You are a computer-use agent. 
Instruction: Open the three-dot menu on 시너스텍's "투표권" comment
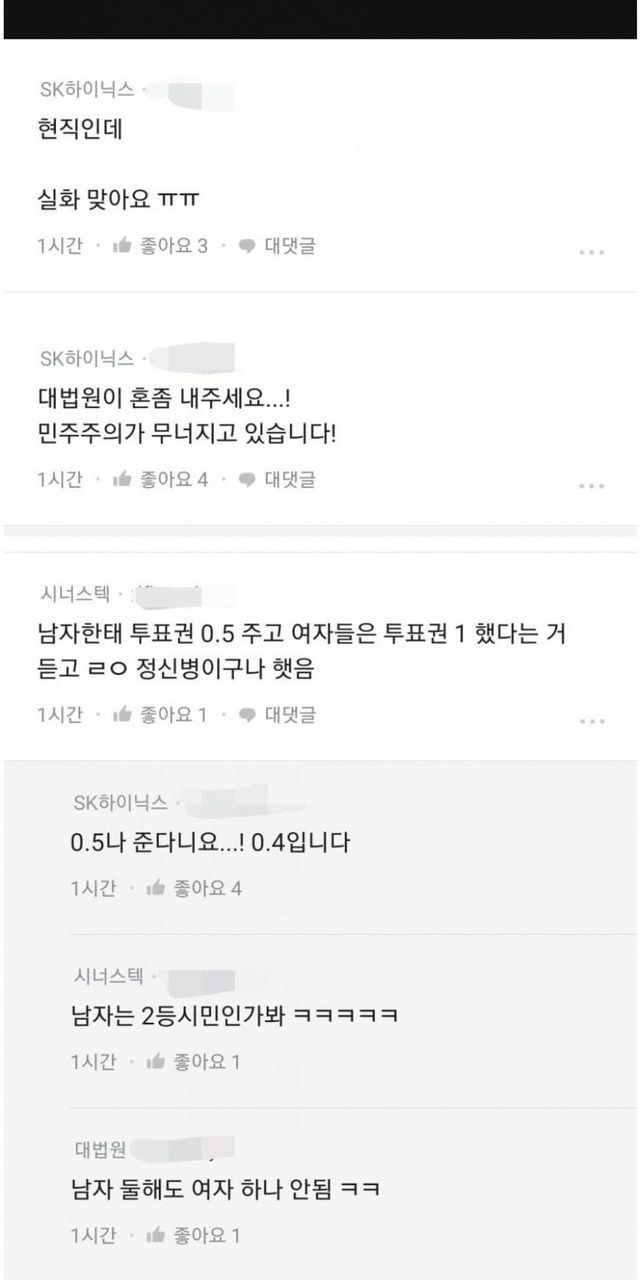click(591, 720)
